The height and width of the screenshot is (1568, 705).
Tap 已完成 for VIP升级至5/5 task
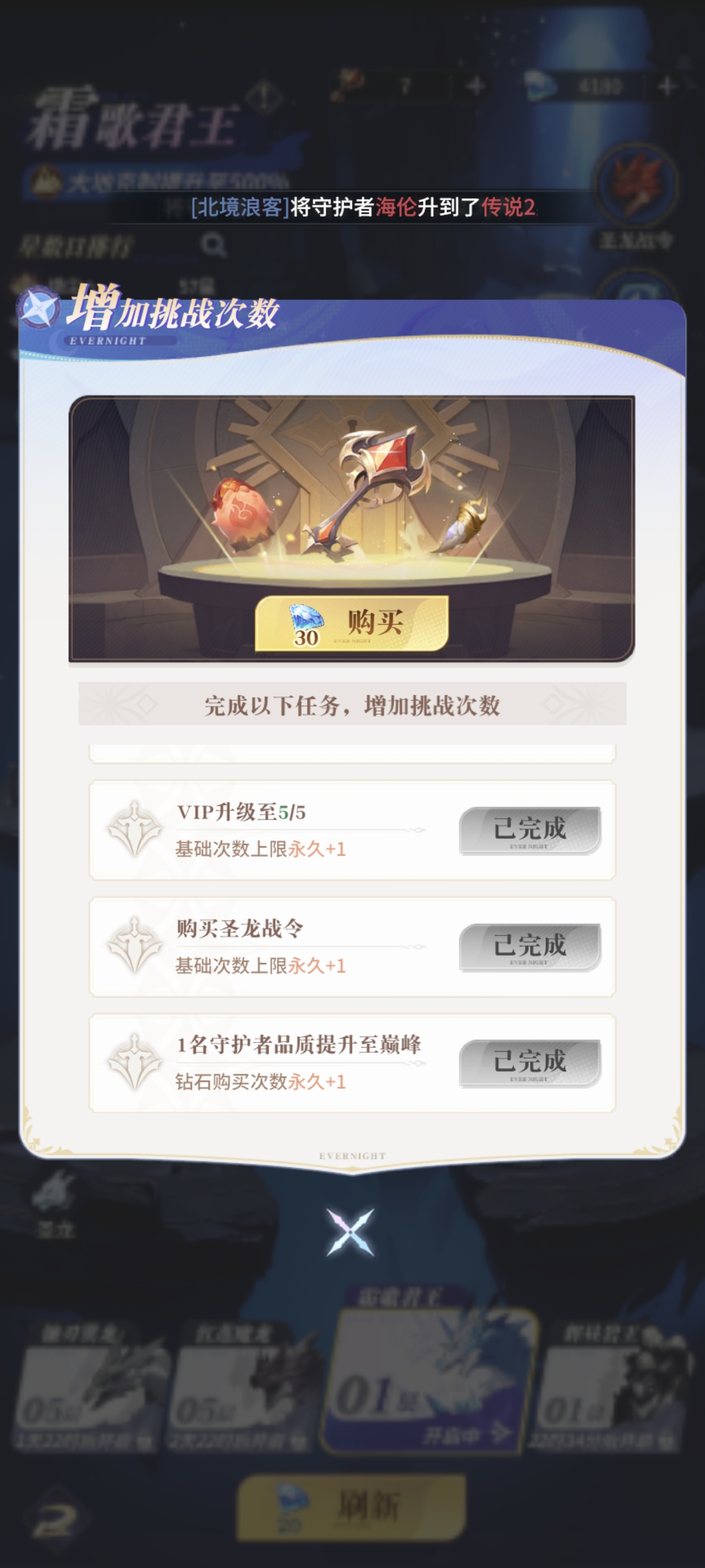529,830
